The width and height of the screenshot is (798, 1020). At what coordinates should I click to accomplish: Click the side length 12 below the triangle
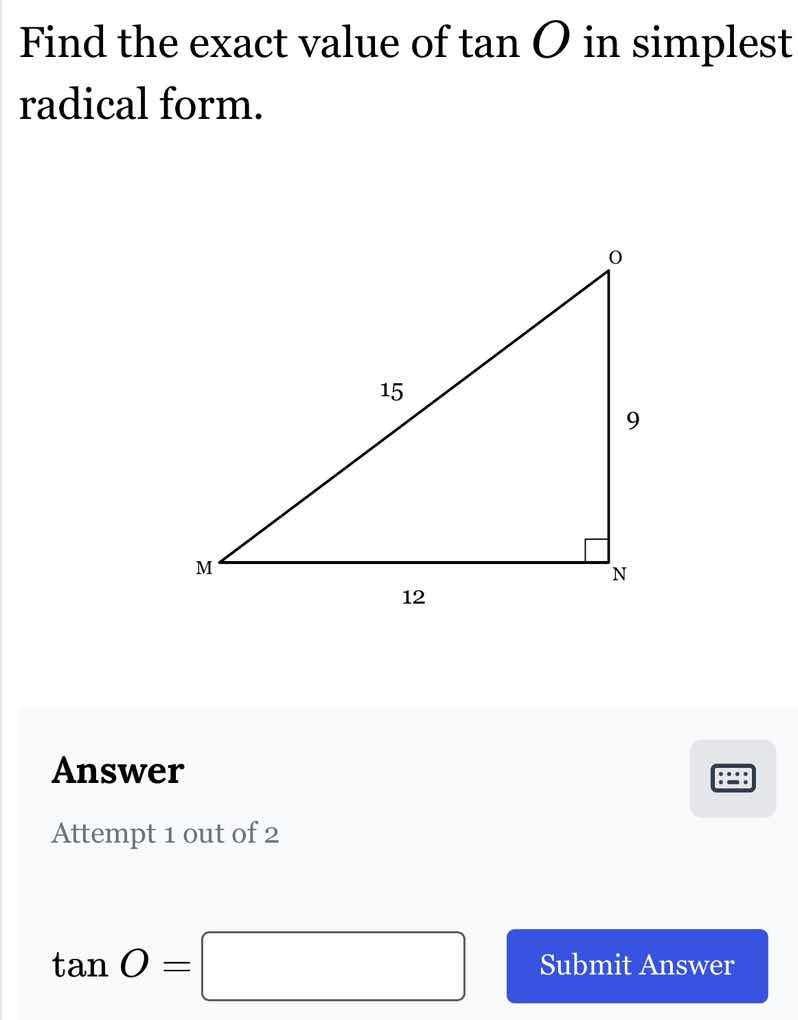coord(413,596)
